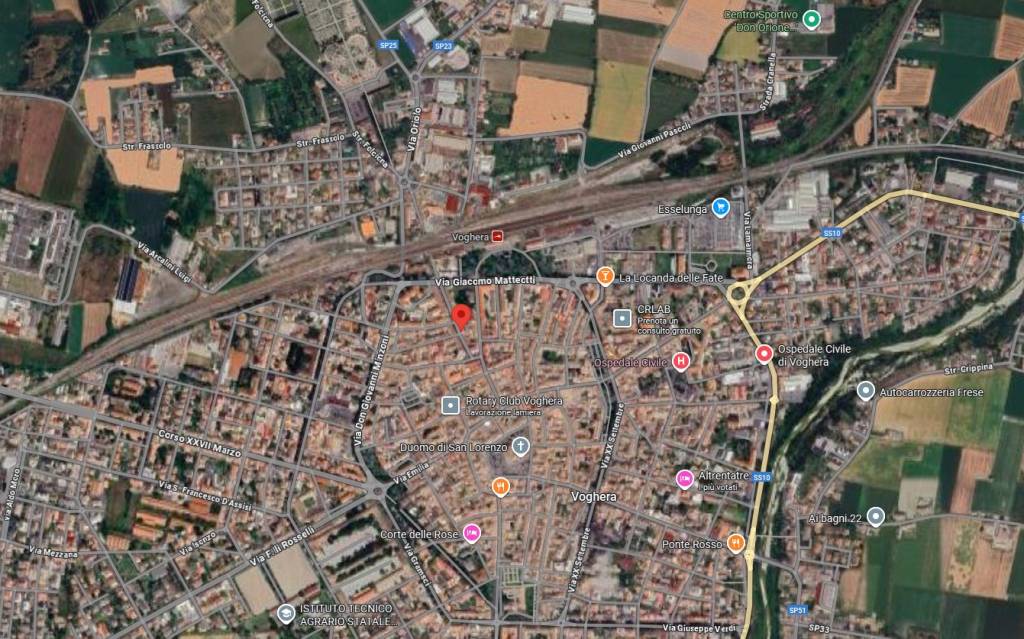Open the Corte delle Rose hotel marker
This screenshot has height=639, width=1024.
(x=472, y=534)
